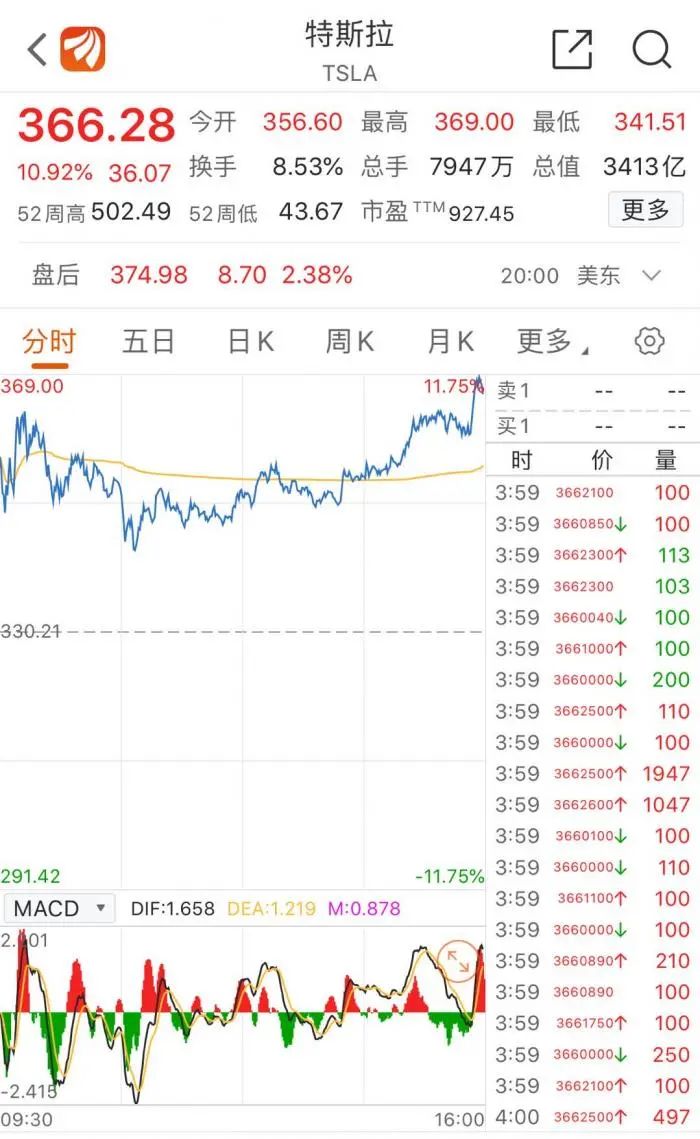Screen dimensions: 700x1139
Task: Open stock search magnifier
Action: point(651,49)
